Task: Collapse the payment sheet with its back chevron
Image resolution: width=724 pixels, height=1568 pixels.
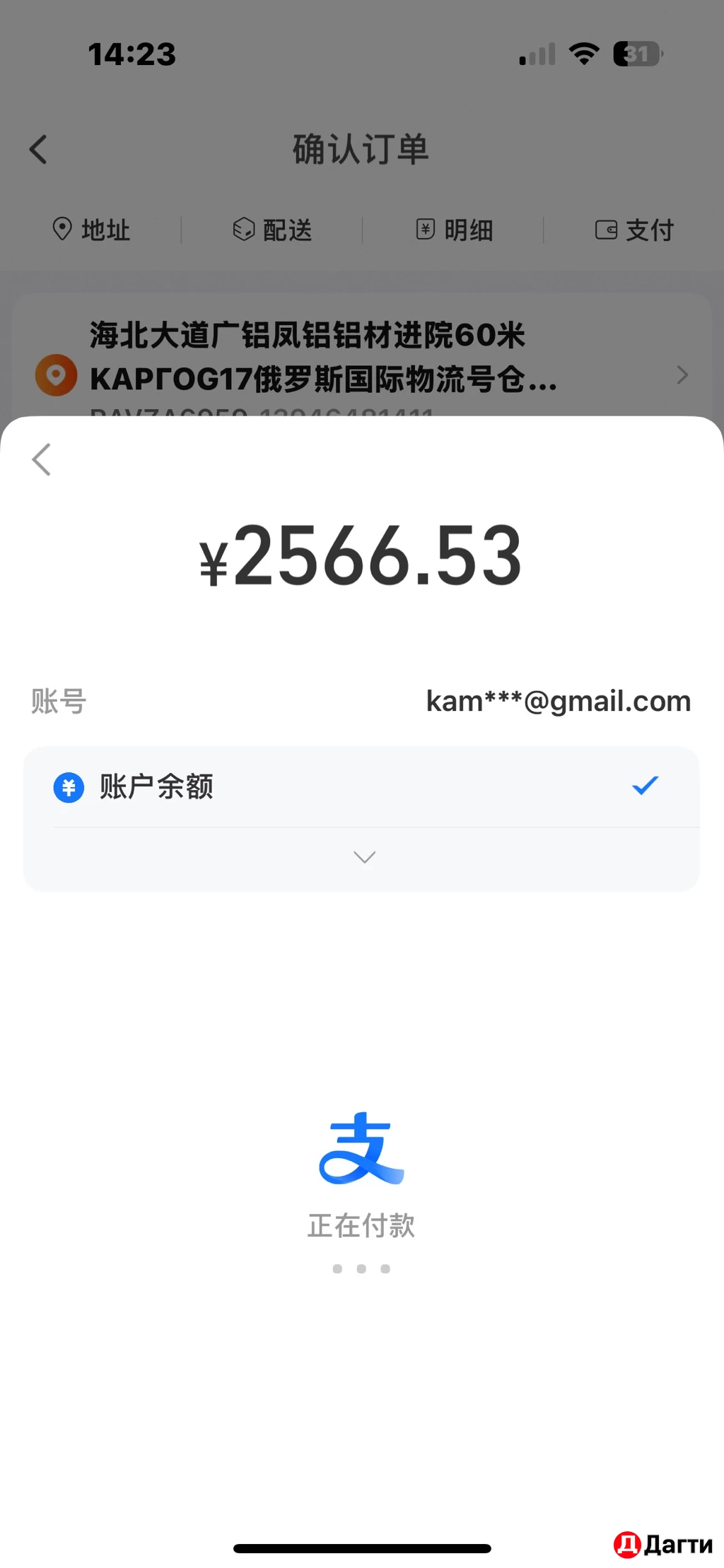Action: [x=41, y=459]
